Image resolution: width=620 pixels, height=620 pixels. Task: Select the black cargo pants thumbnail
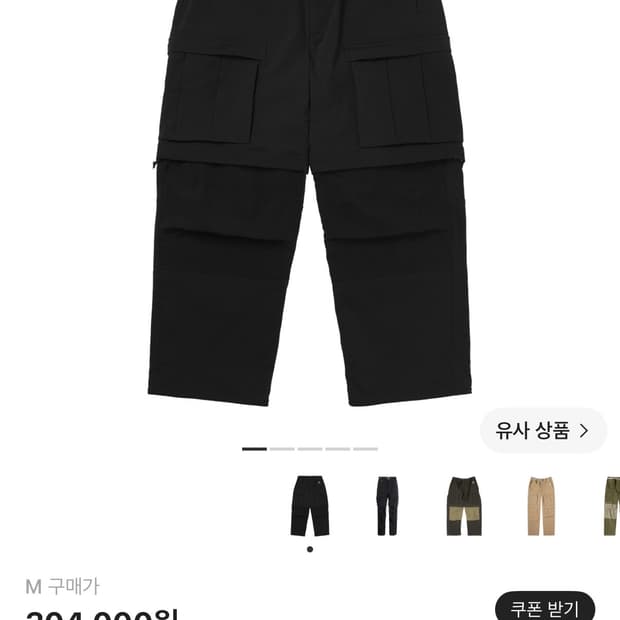(310, 506)
